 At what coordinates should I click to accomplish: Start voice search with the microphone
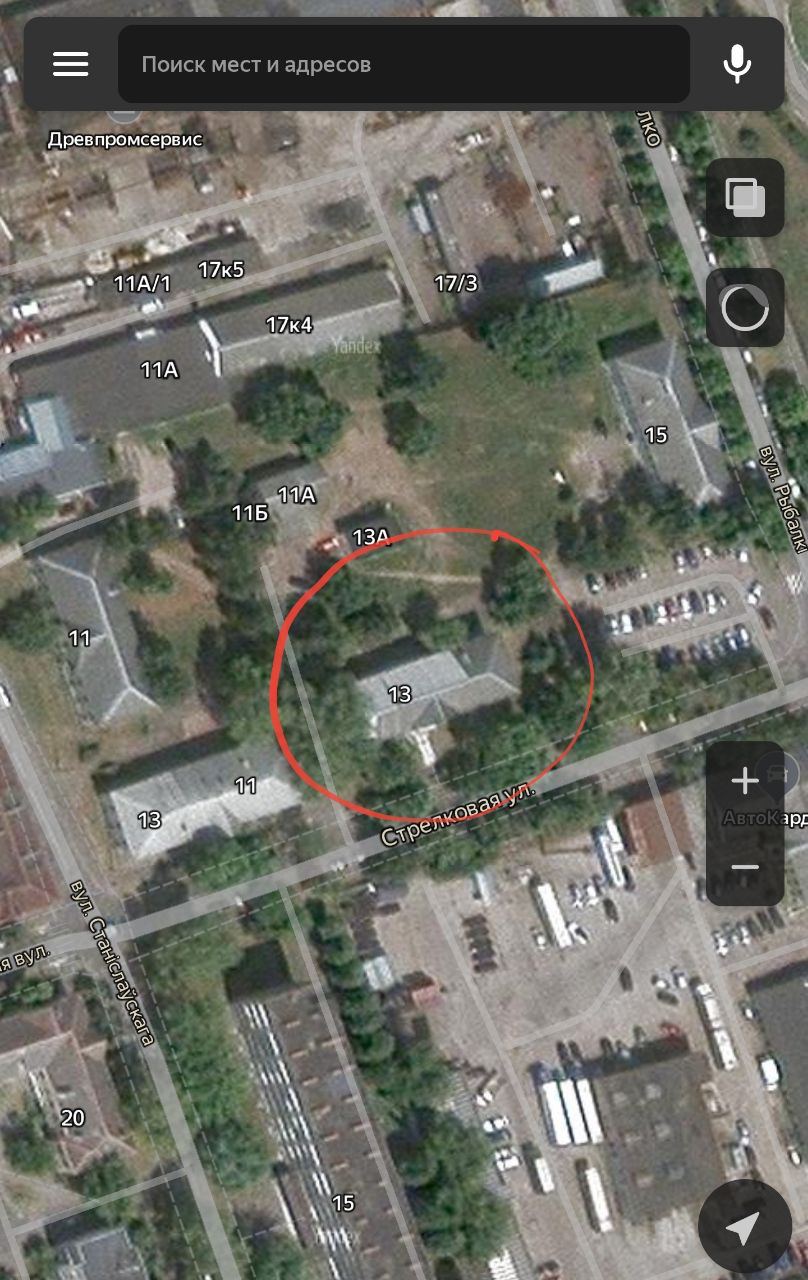pyautogui.click(x=737, y=64)
